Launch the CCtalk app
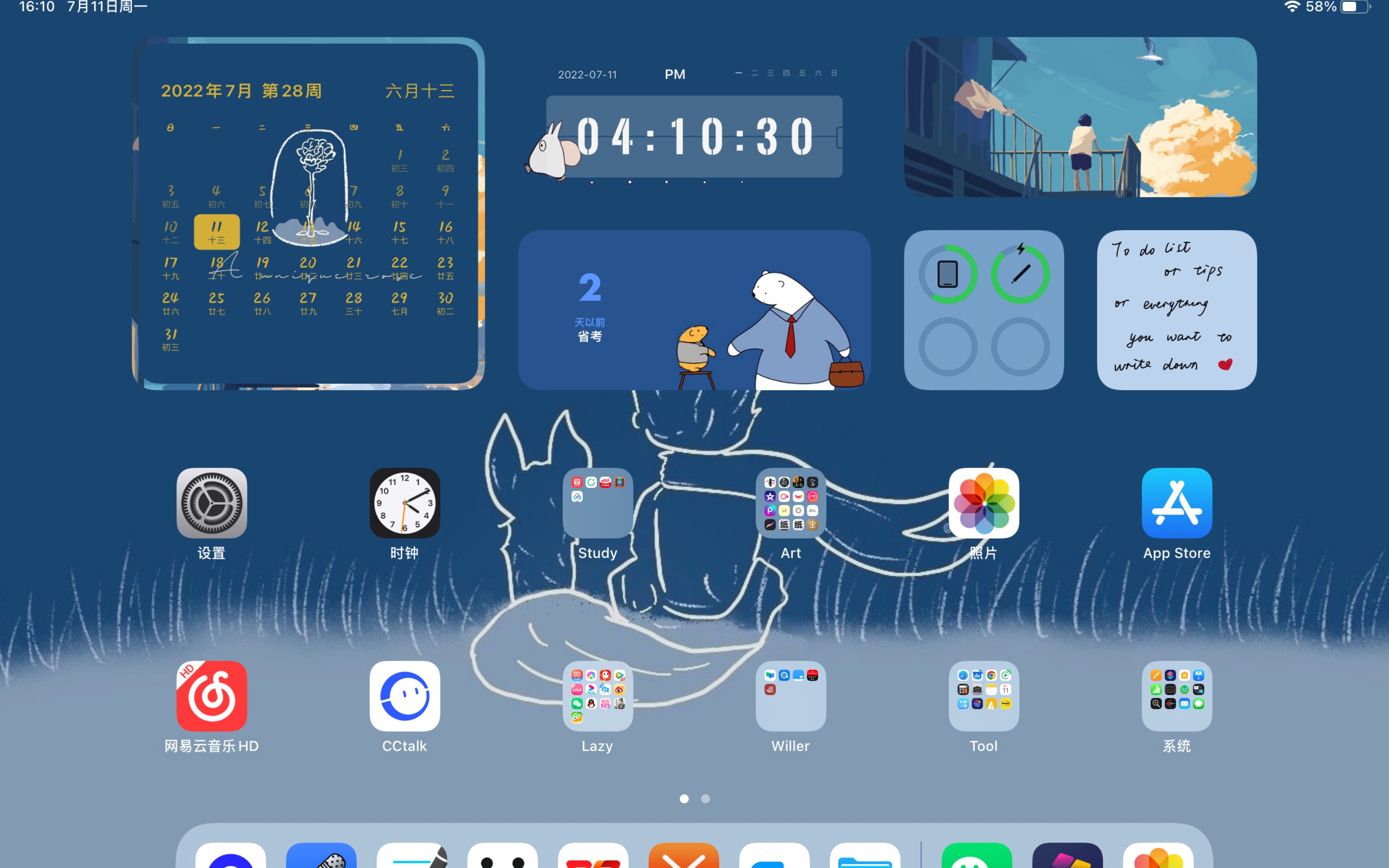 [405, 696]
